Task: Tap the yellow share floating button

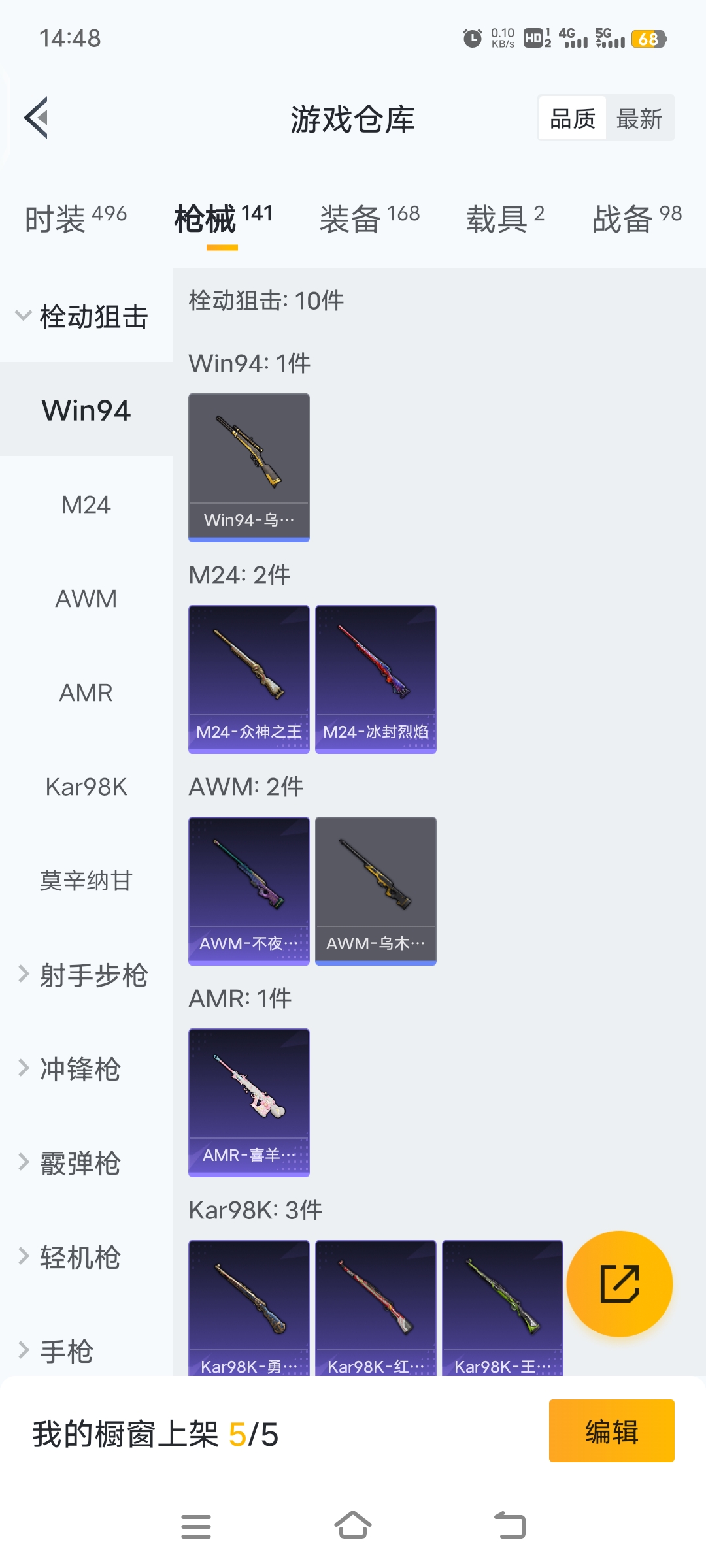Action: point(619,1284)
